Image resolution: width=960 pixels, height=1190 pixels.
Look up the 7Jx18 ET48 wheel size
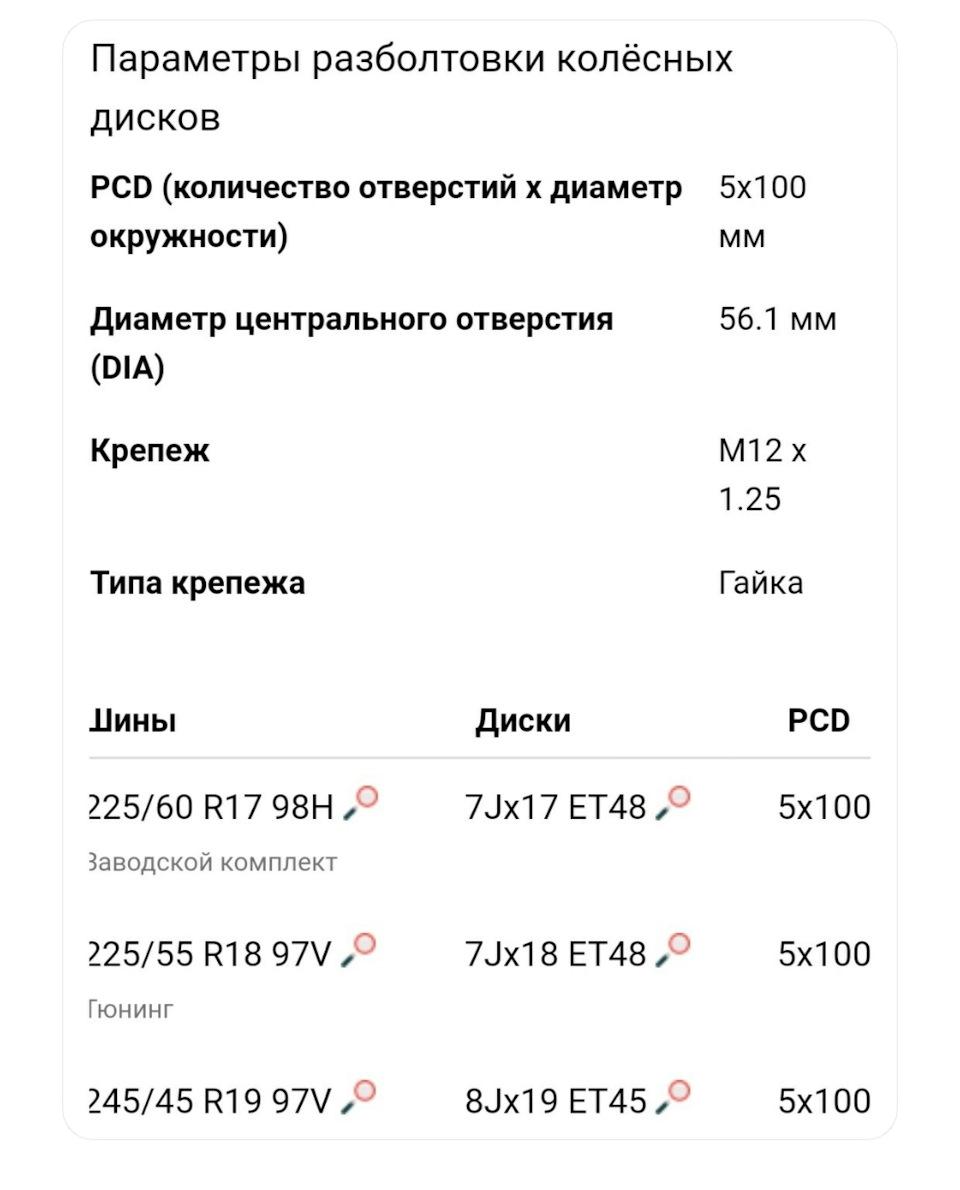point(674,951)
